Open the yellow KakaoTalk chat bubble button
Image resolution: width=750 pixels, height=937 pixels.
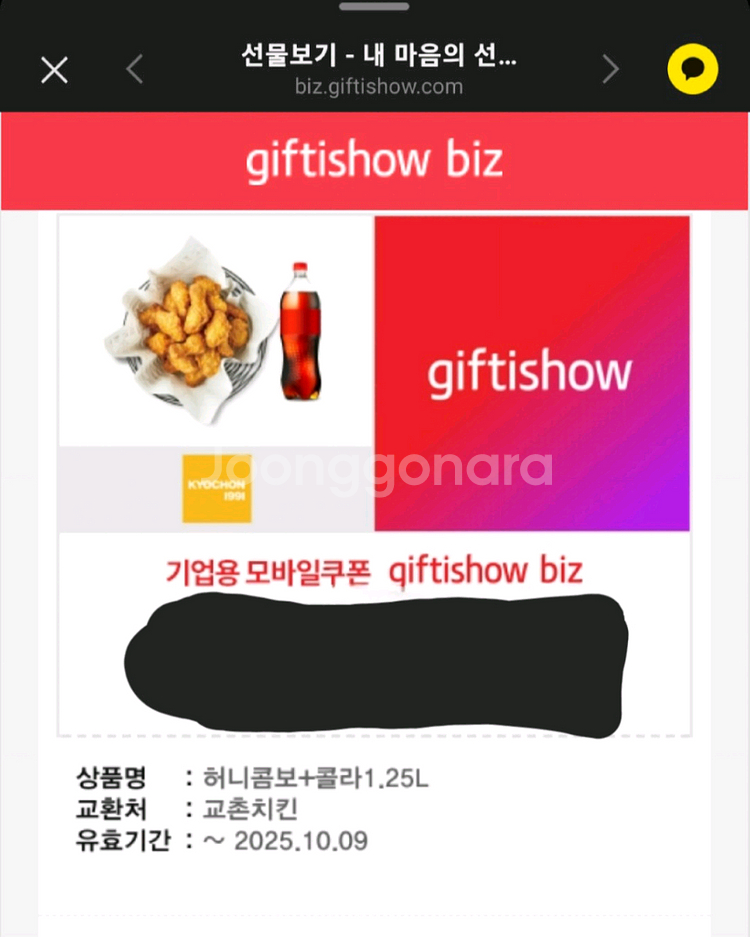click(x=692, y=69)
